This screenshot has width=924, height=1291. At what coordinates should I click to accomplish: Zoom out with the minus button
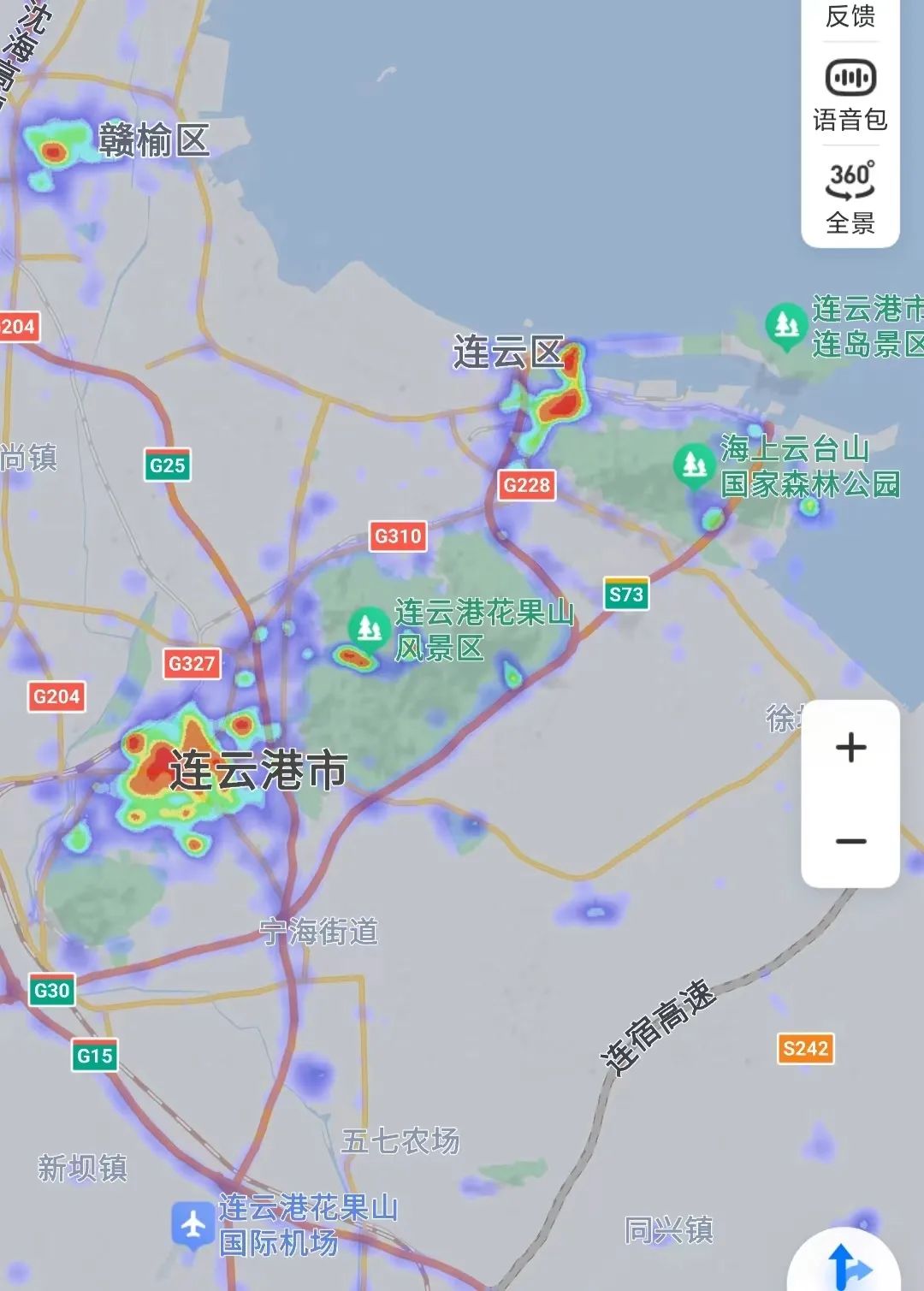pos(850,841)
